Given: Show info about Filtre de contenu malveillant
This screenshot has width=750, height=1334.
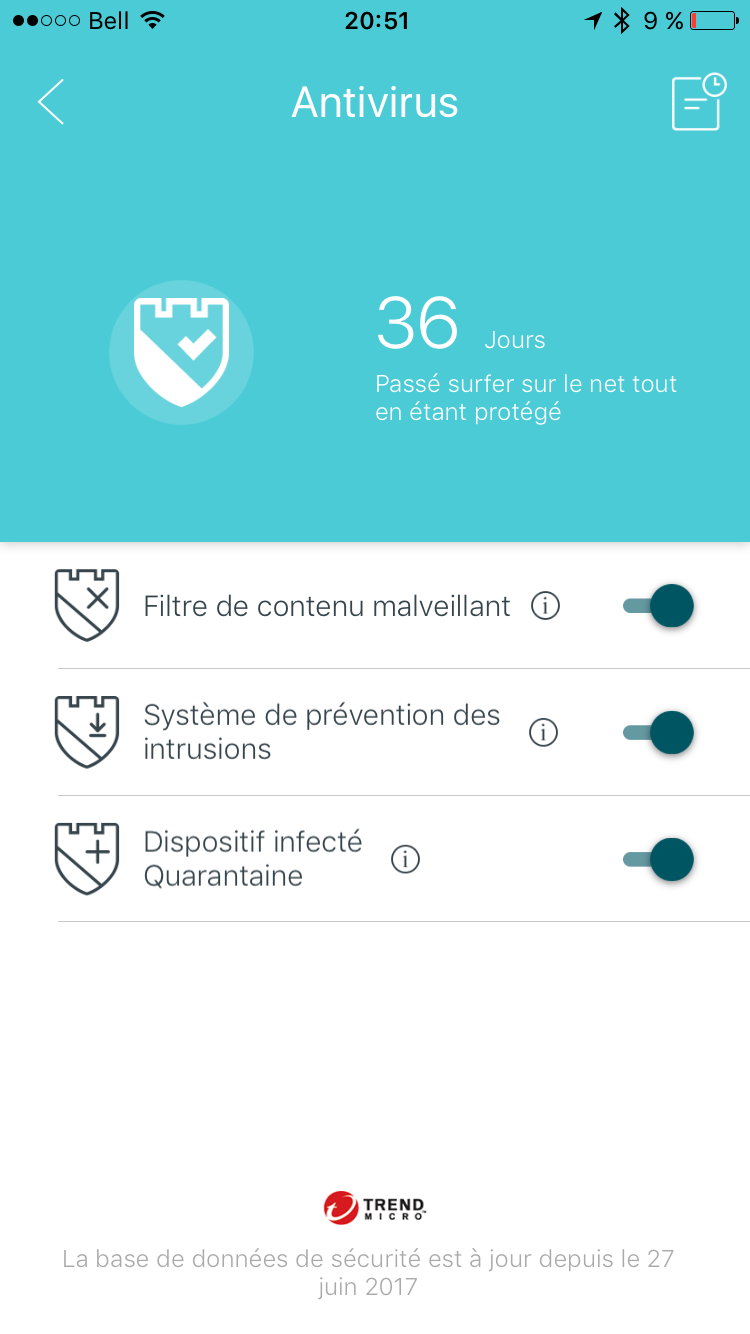Looking at the screenshot, I should coord(545,606).
